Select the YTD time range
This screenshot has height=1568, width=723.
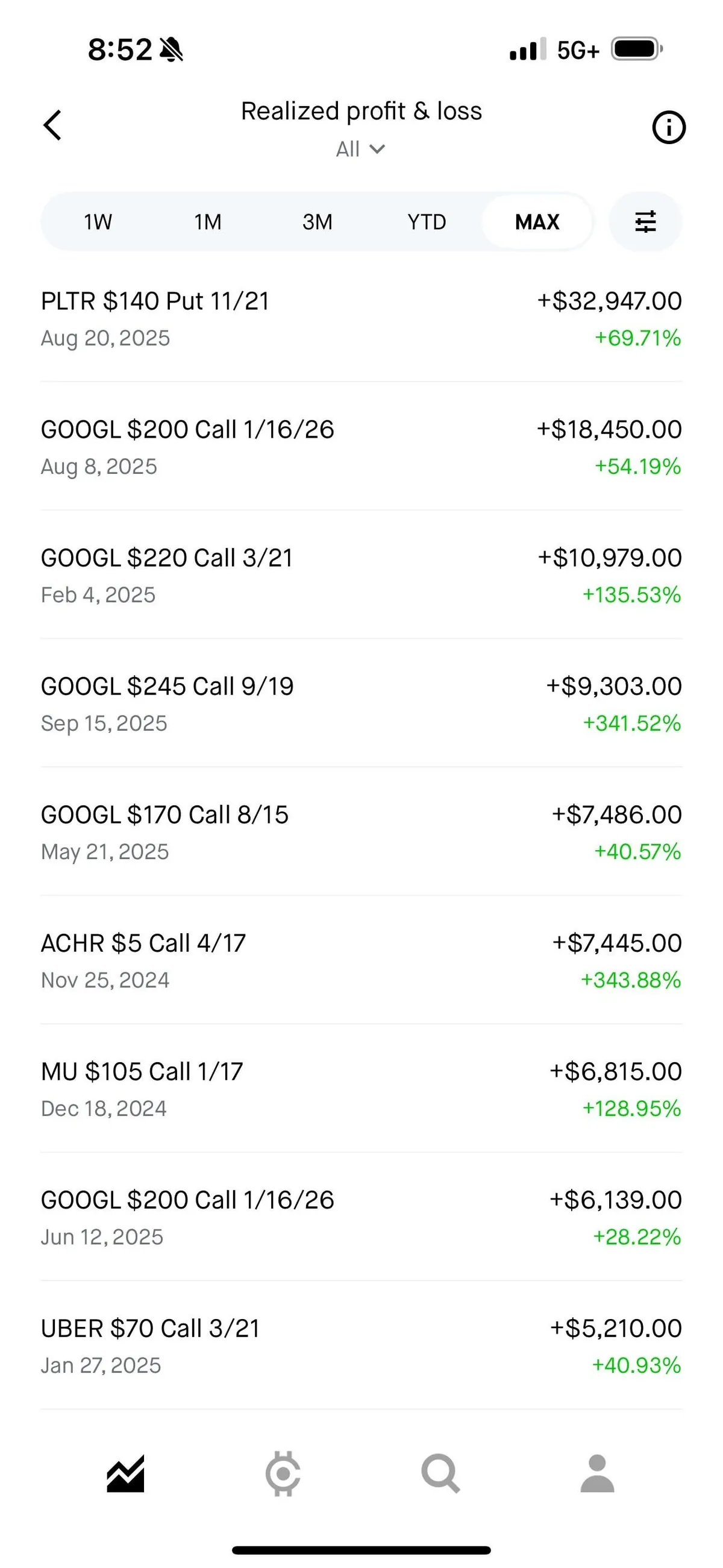tap(427, 222)
